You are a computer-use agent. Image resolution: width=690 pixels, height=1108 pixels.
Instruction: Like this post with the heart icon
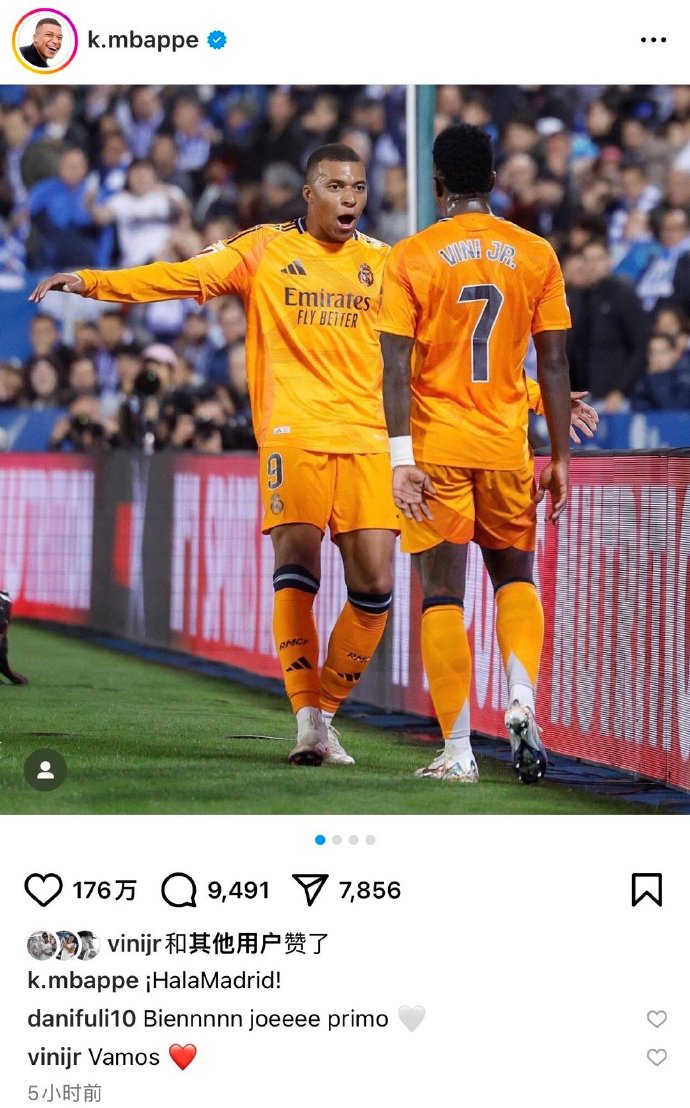(x=43, y=889)
